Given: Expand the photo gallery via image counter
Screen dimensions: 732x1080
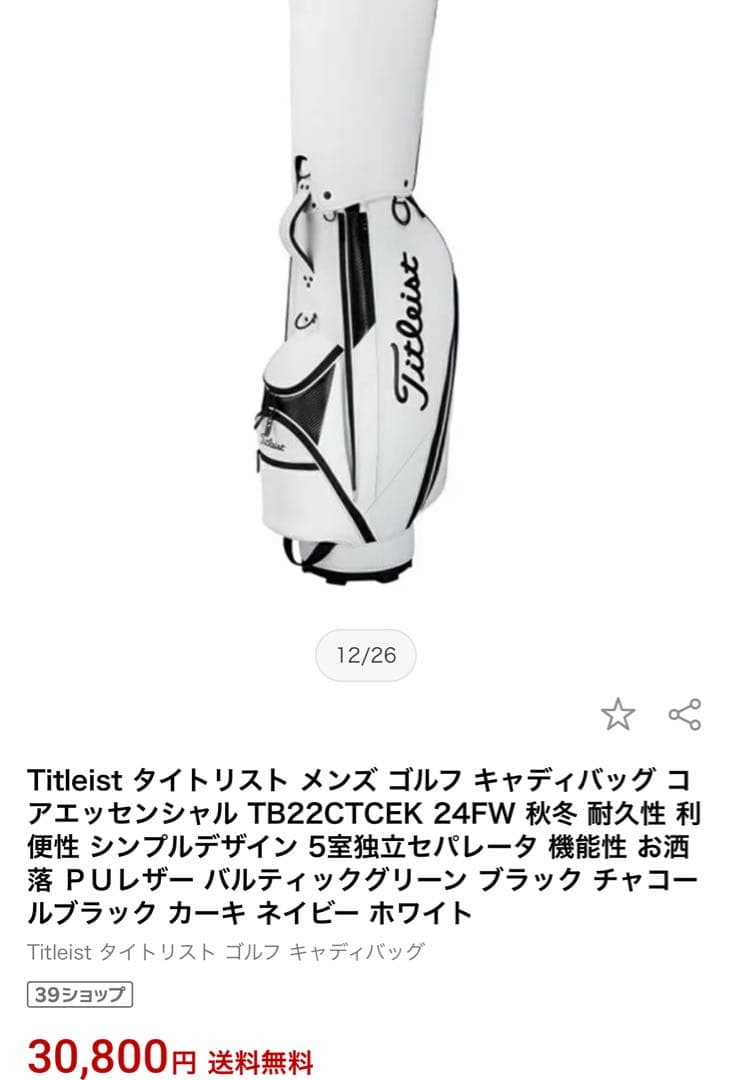Looking at the screenshot, I should tap(366, 651).
